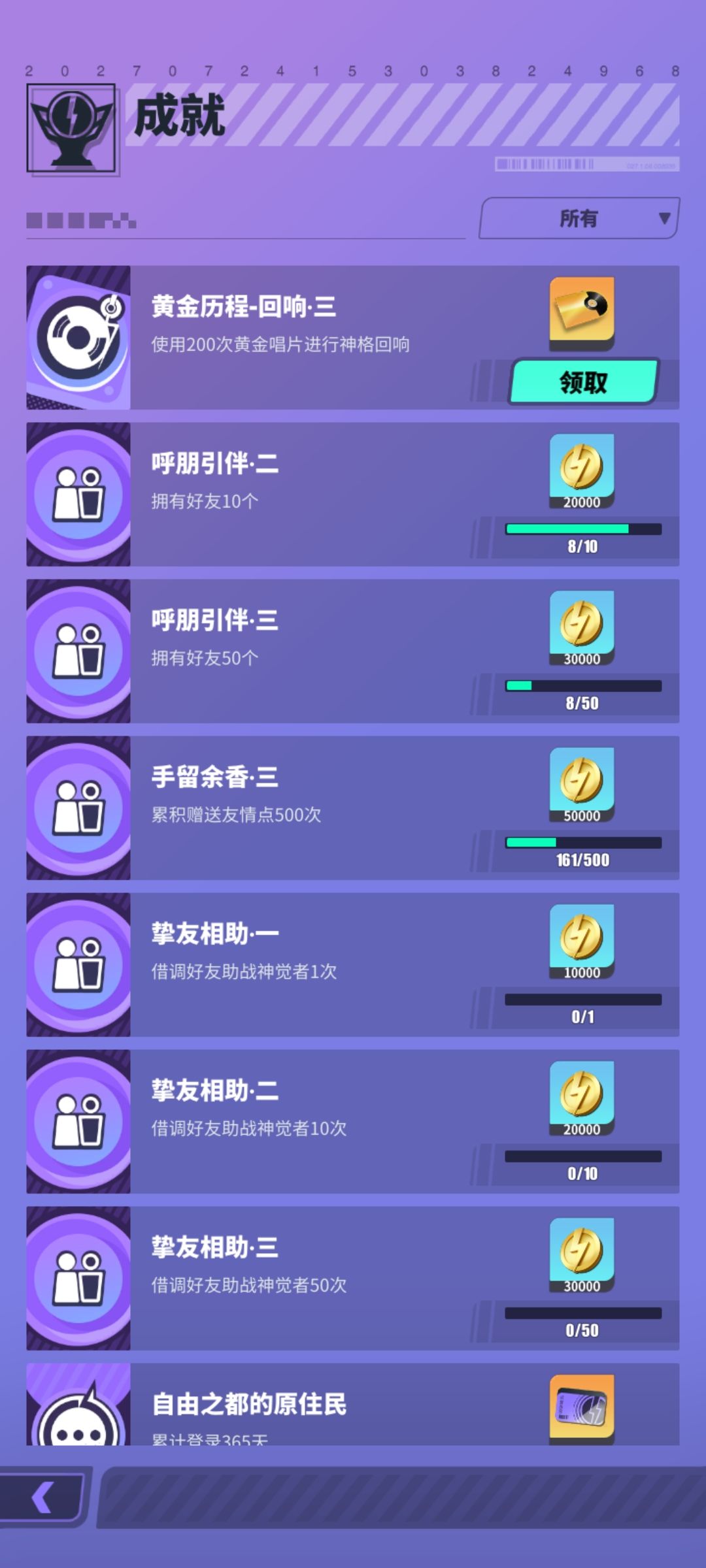Go back with the bottom-left arrow
The image size is (706, 1568).
point(43,1498)
